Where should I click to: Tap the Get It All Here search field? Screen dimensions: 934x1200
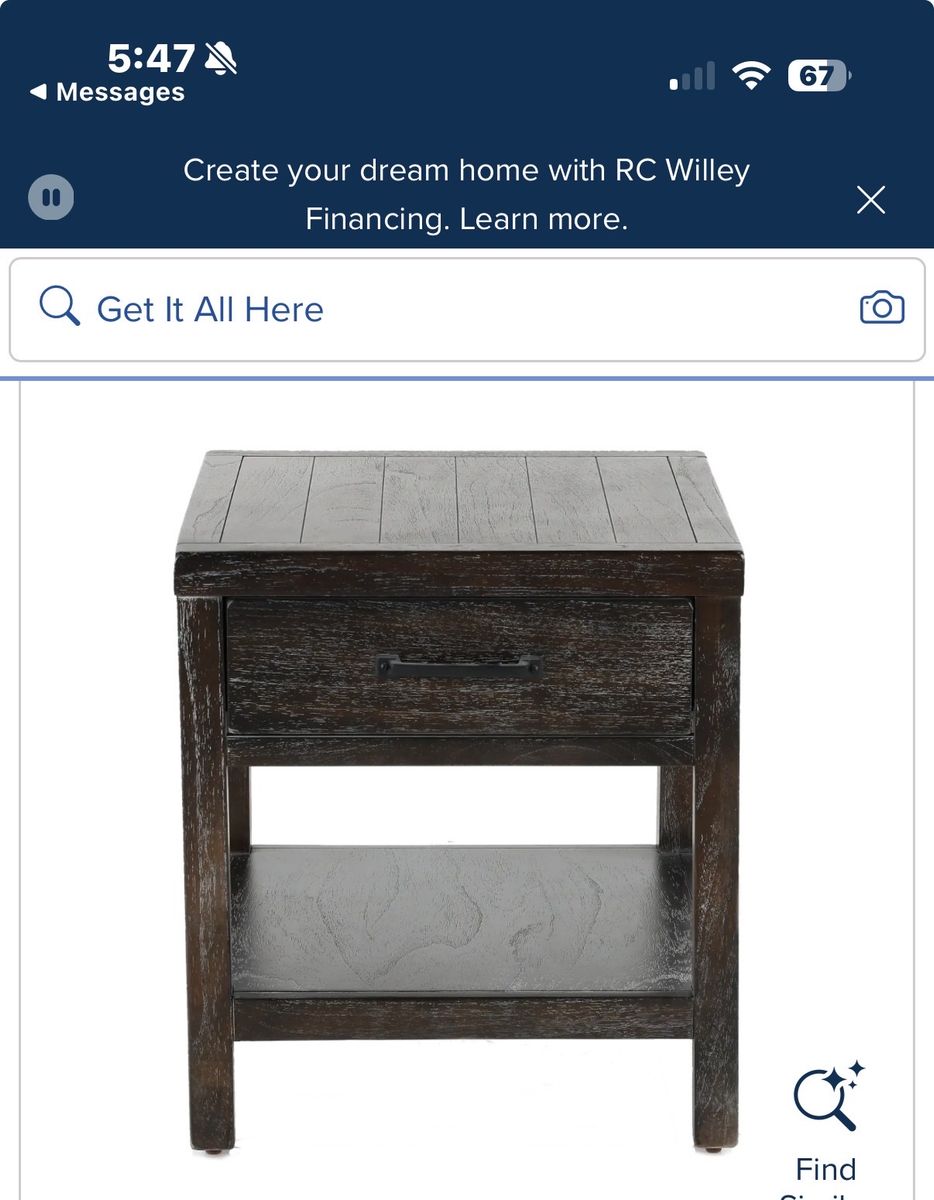click(467, 310)
